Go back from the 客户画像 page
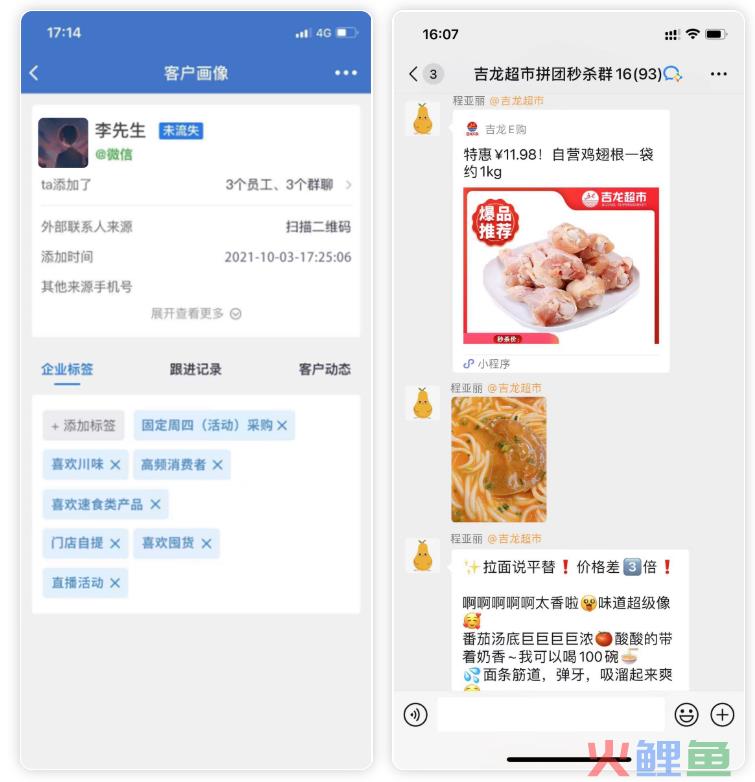This screenshot has height=782, width=755. coord(35,73)
